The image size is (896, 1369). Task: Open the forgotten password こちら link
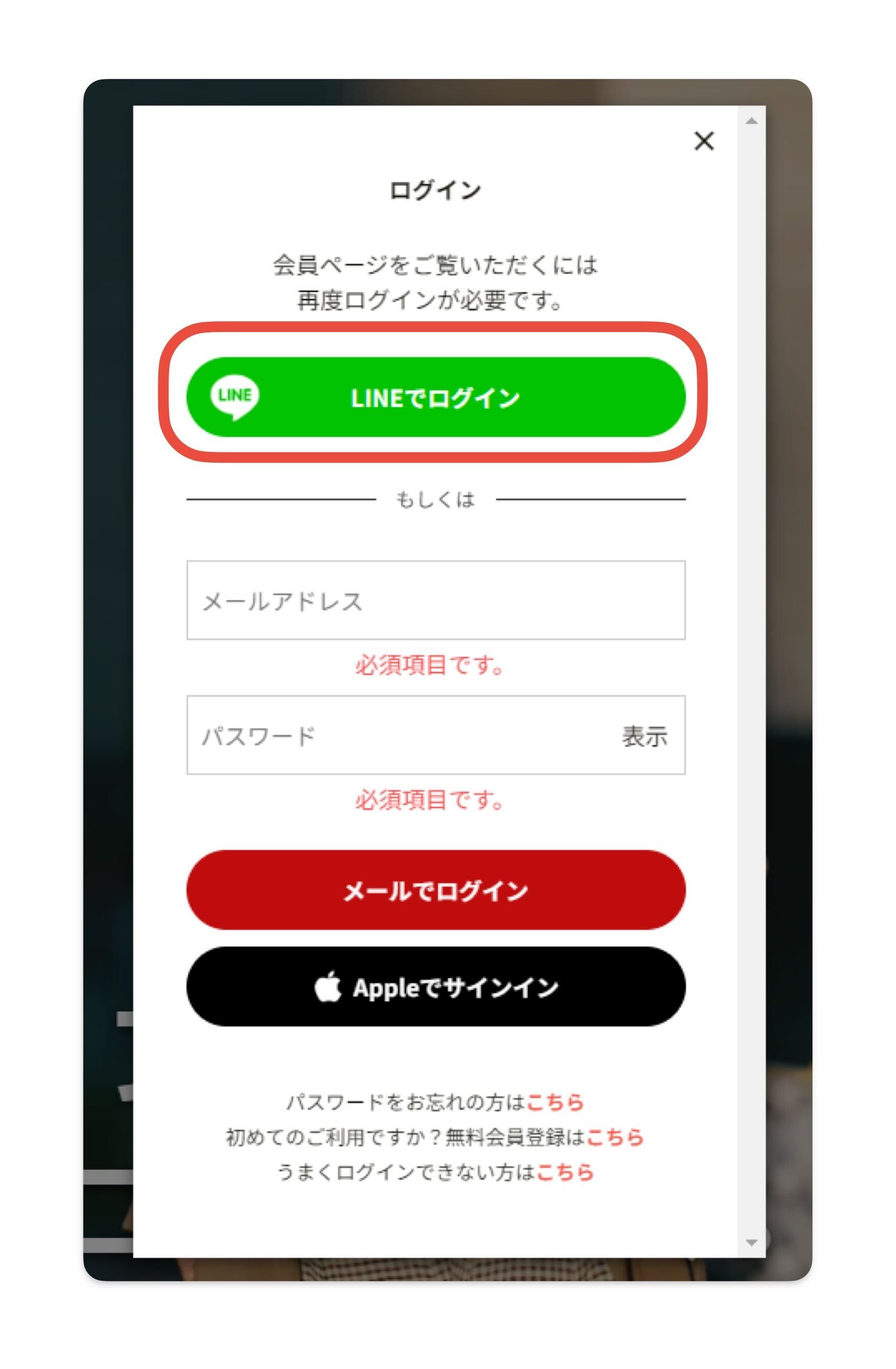click(554, 1102)
